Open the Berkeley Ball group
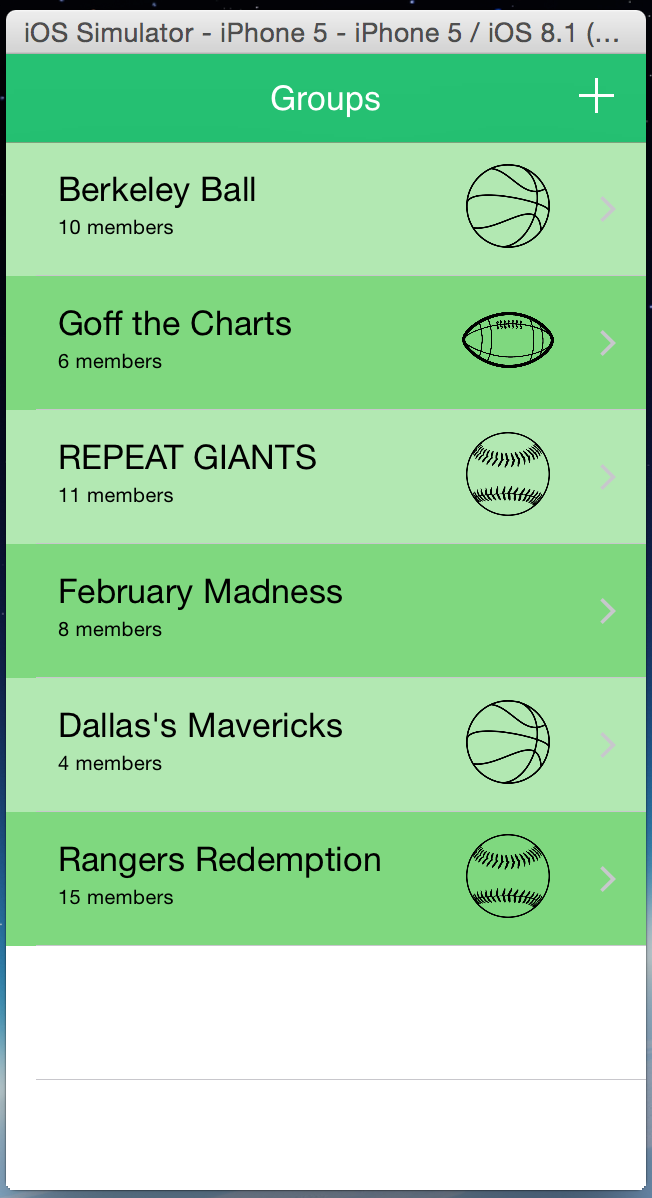This screenshot has height=1198, width=652. click(x=157, y=207)
